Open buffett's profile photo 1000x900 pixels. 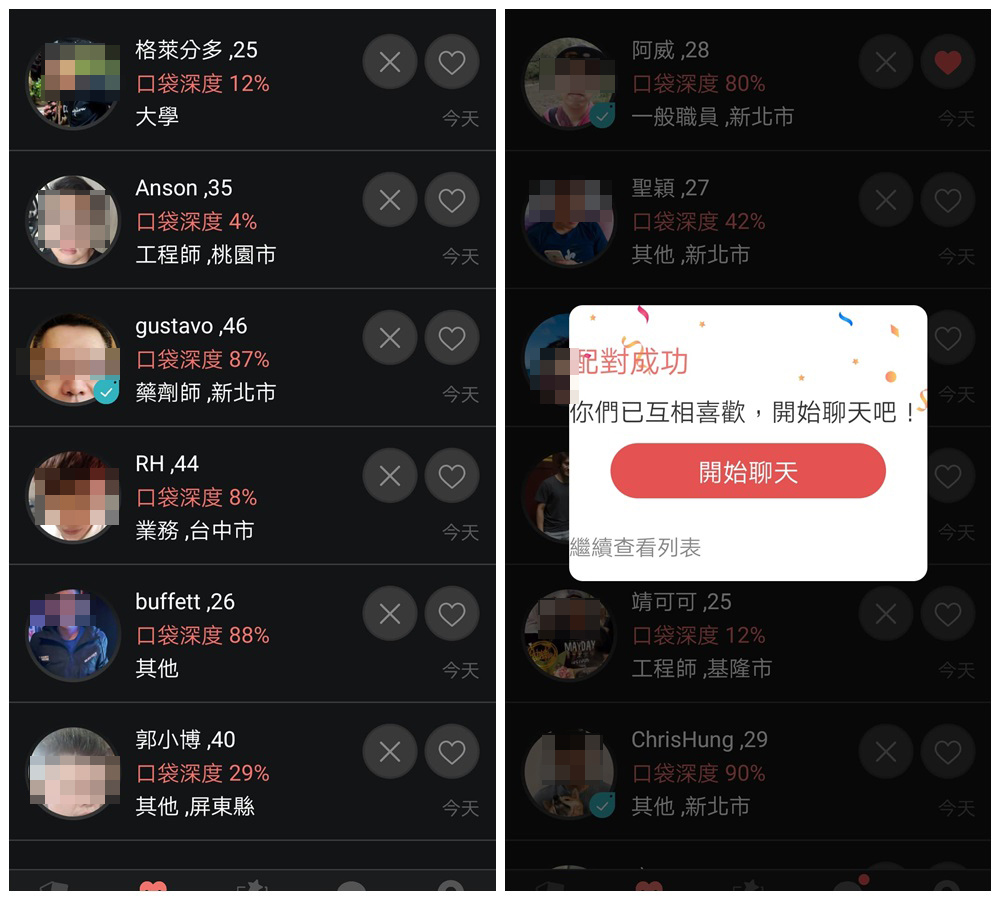tap(73, 635)
